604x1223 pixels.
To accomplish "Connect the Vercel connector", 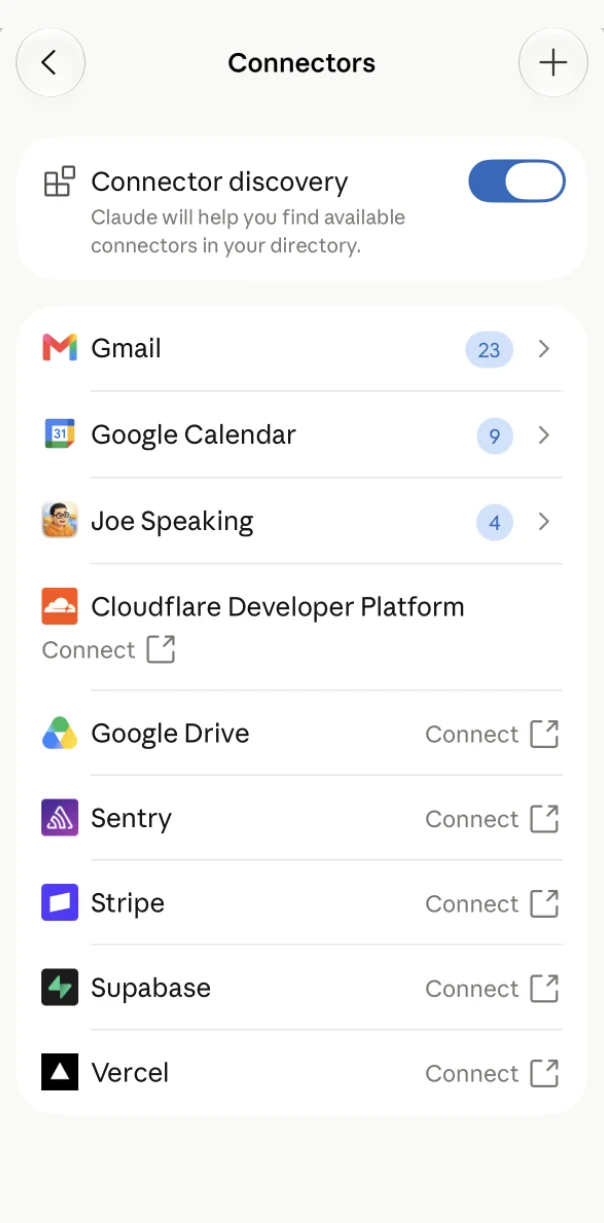I will coord(492,1074).
